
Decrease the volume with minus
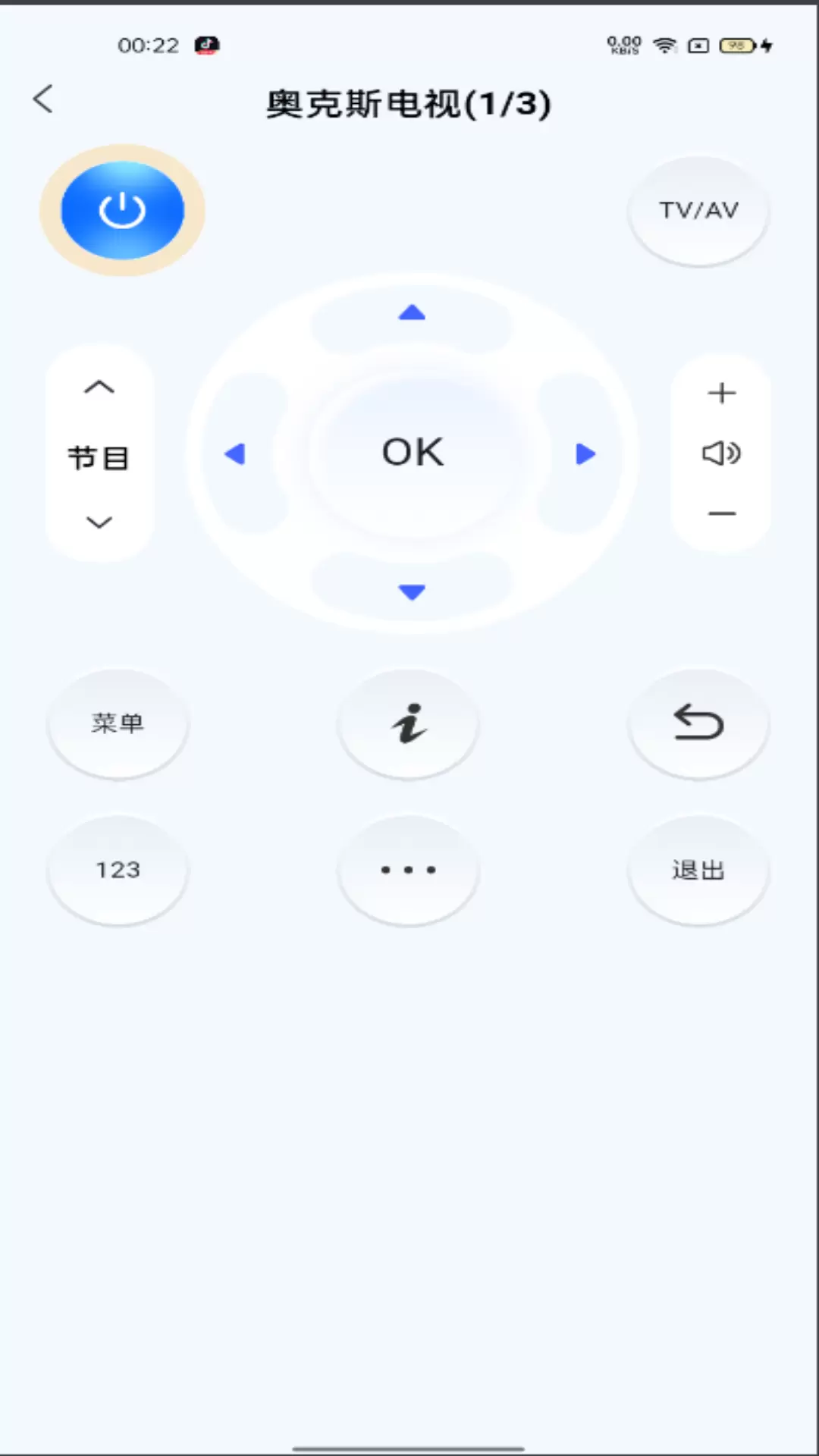pyautogui.click(x=721, y=513)
